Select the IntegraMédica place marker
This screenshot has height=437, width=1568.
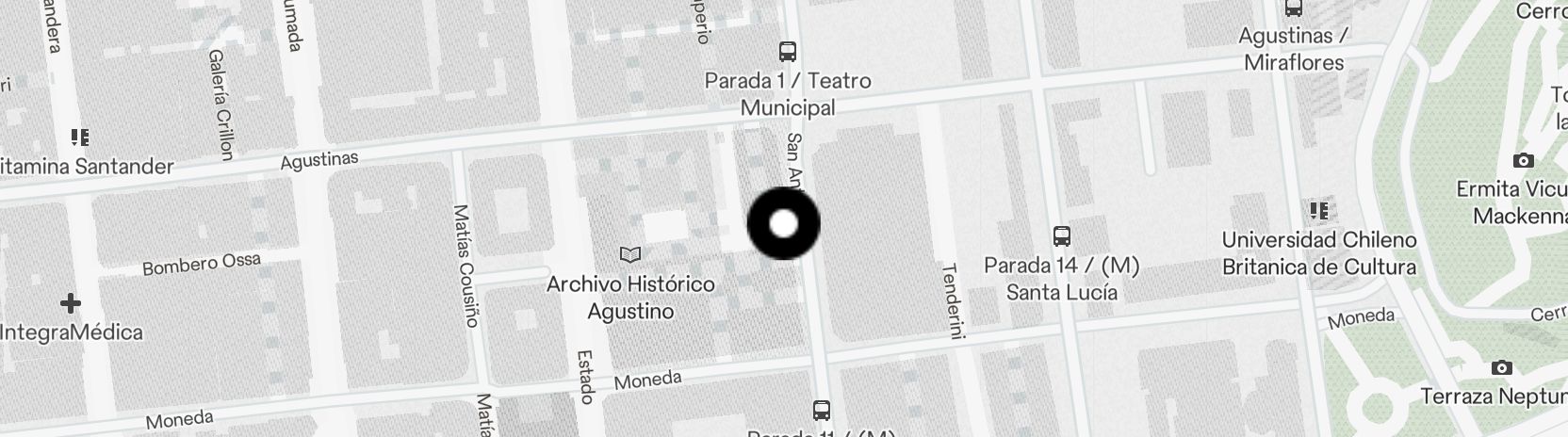[x=70, y=304]
